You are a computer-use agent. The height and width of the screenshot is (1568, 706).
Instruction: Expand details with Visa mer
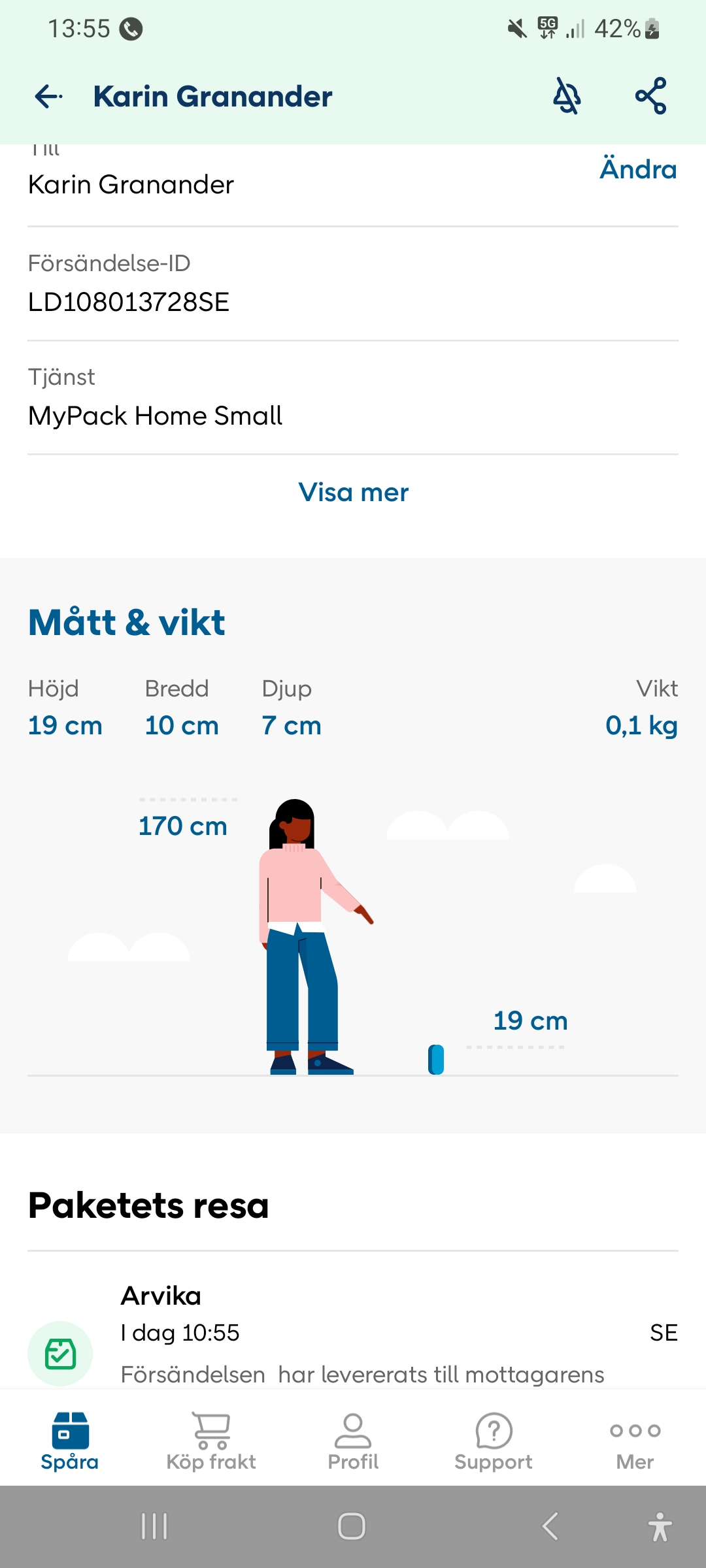(x=353, y=492)
